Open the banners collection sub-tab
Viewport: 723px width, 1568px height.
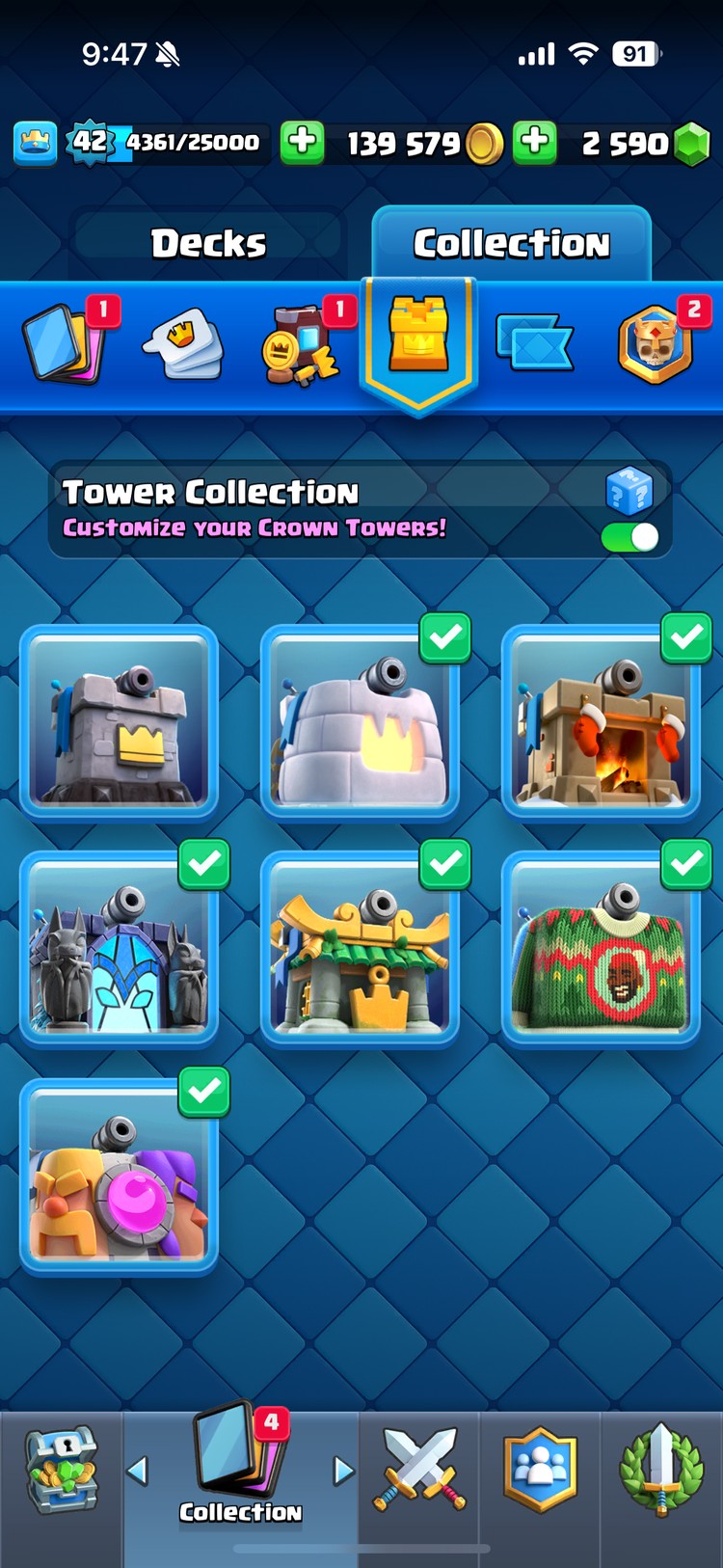[299, 344]
